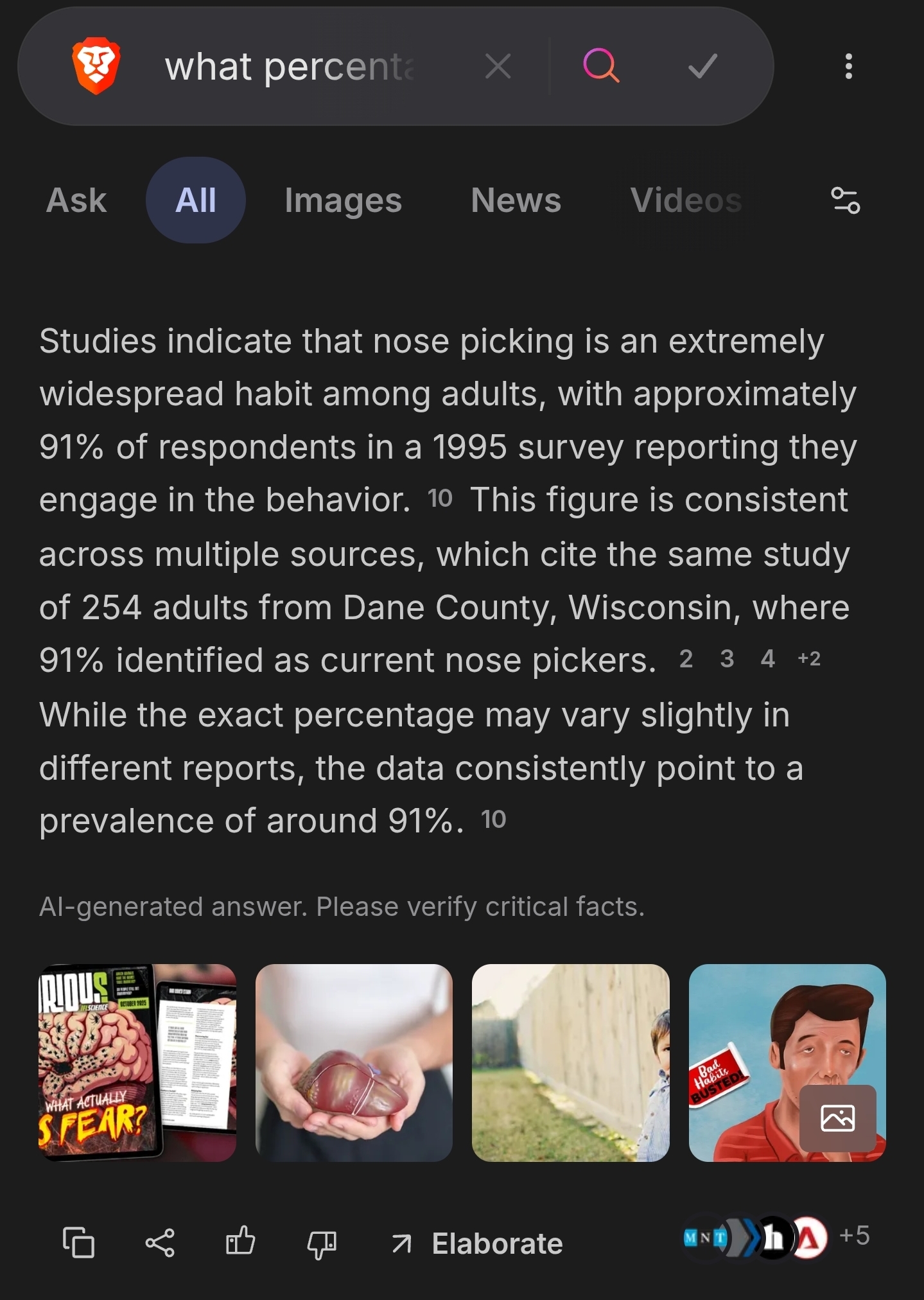The height and width of the screenshot is (1300, 924).
Task: Copy the AI-generated answer
Action: coord(78,1242)
